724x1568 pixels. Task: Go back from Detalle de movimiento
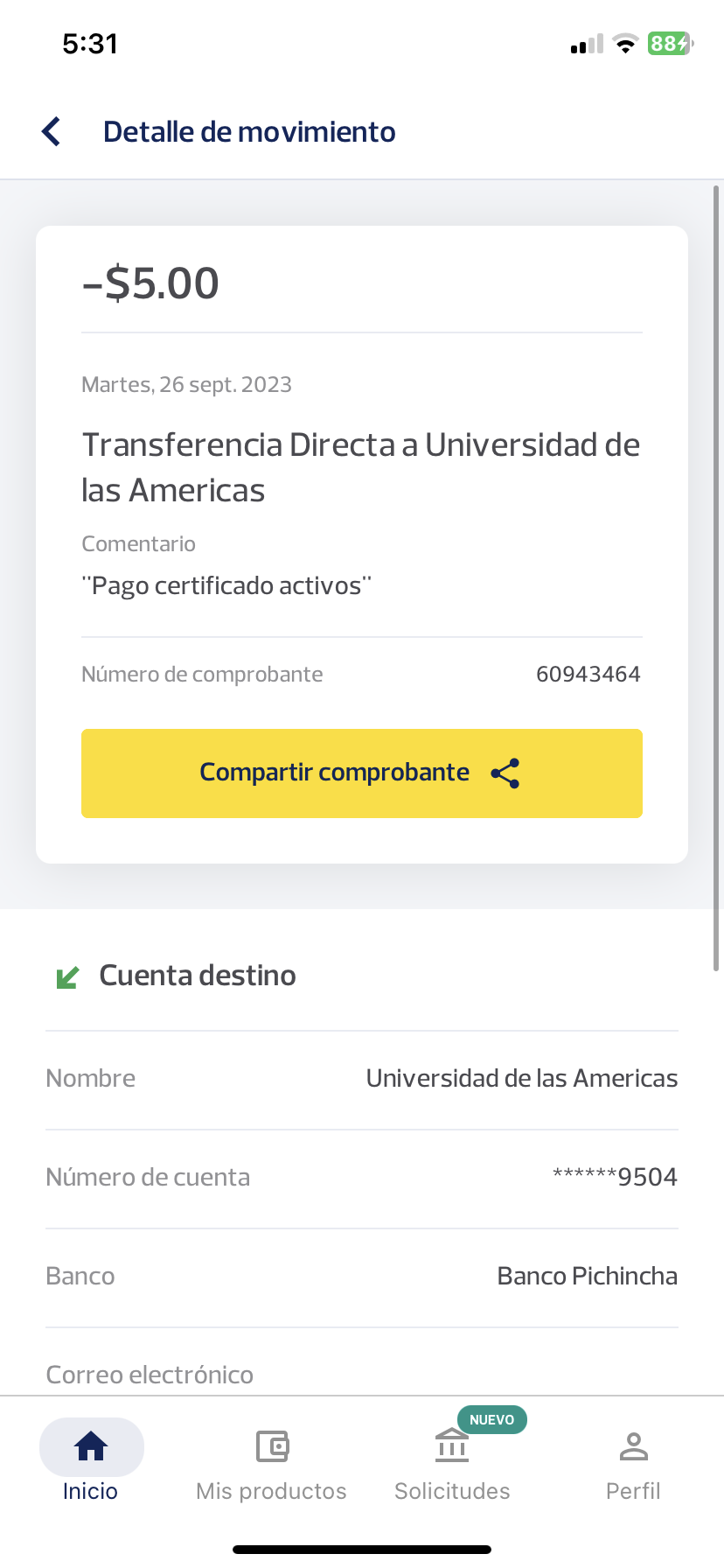[x=52, y=132]
